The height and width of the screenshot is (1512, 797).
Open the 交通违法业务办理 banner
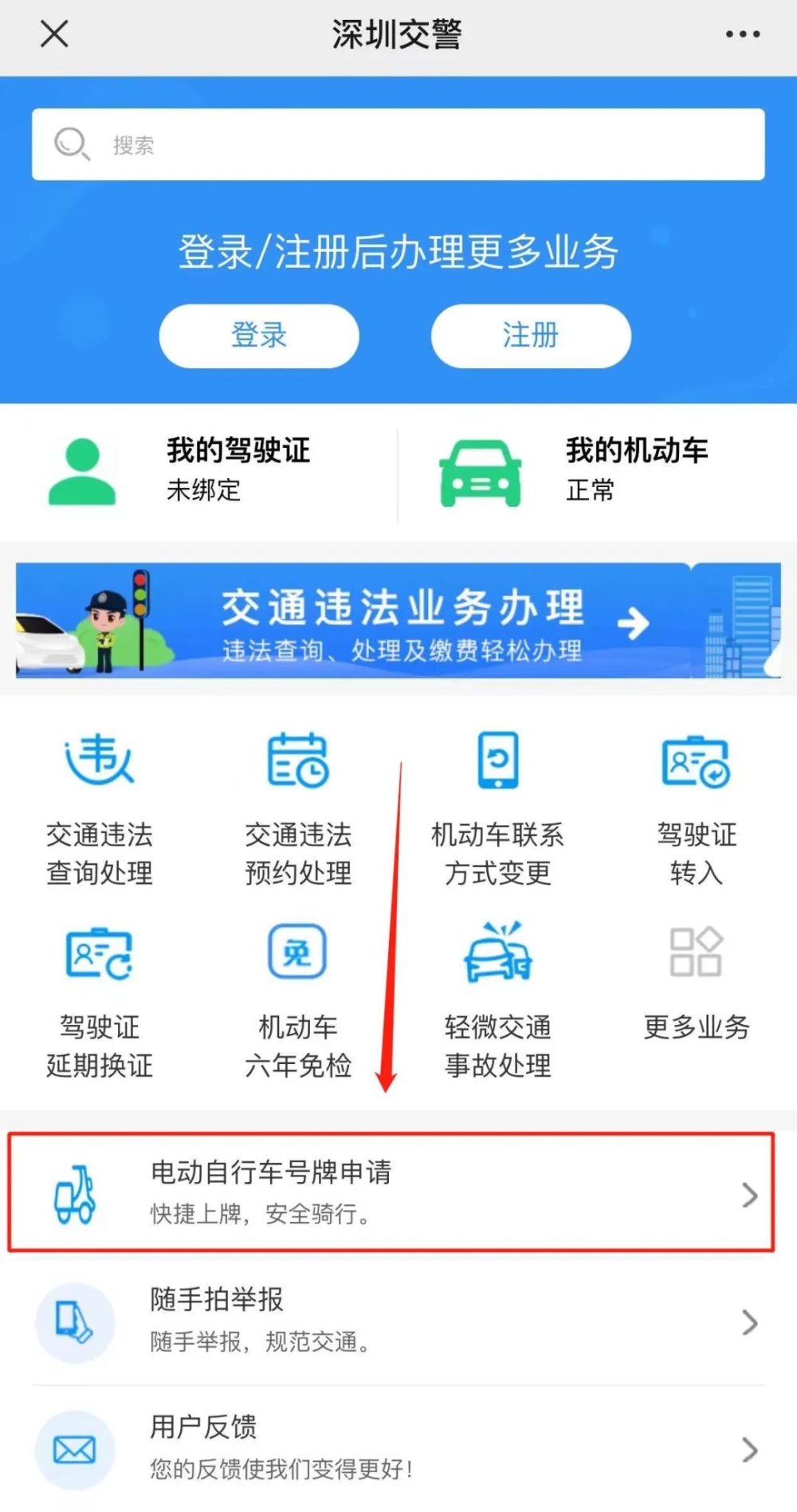(x=398, y=621)
